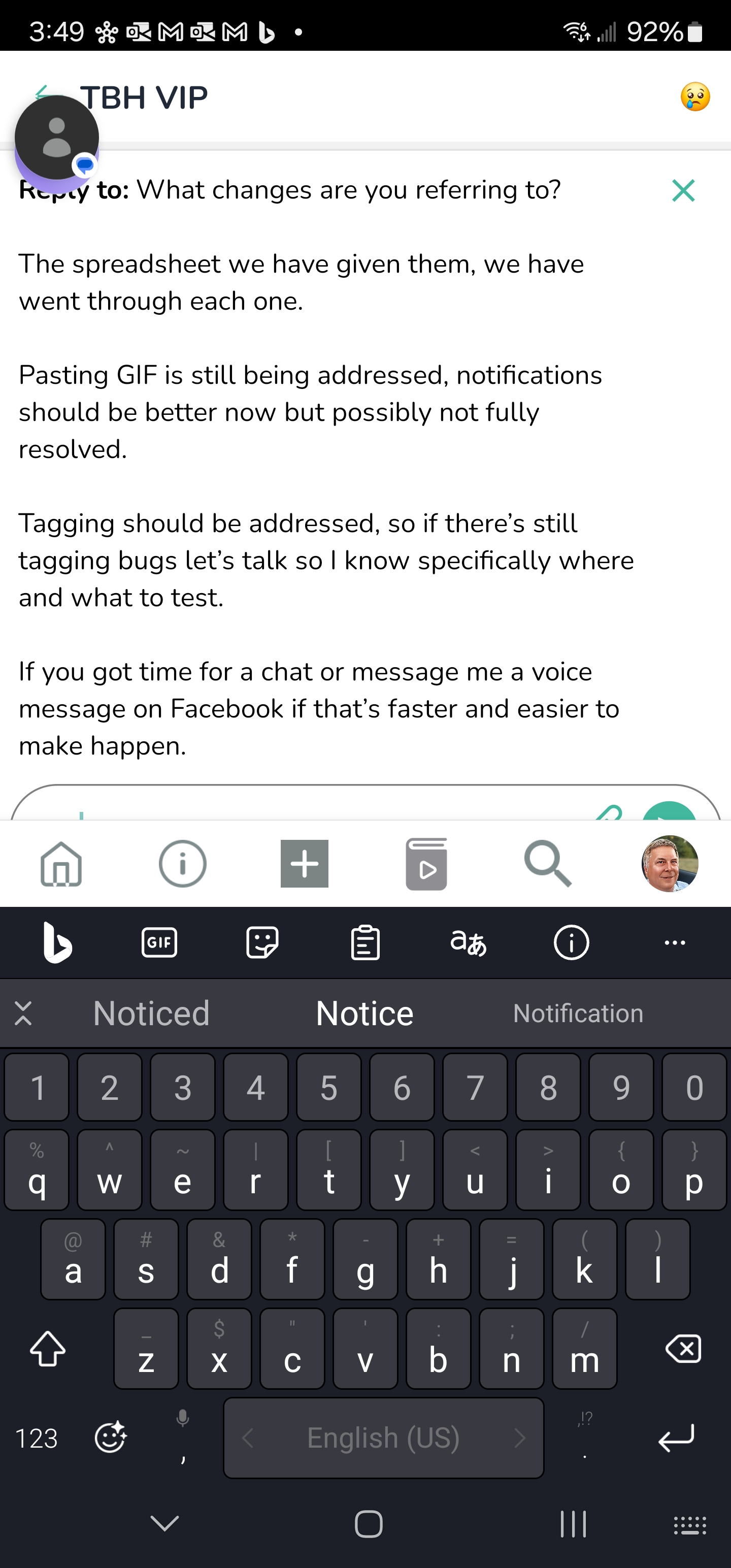
Task: Open the search tab
Action: [548, 864]
